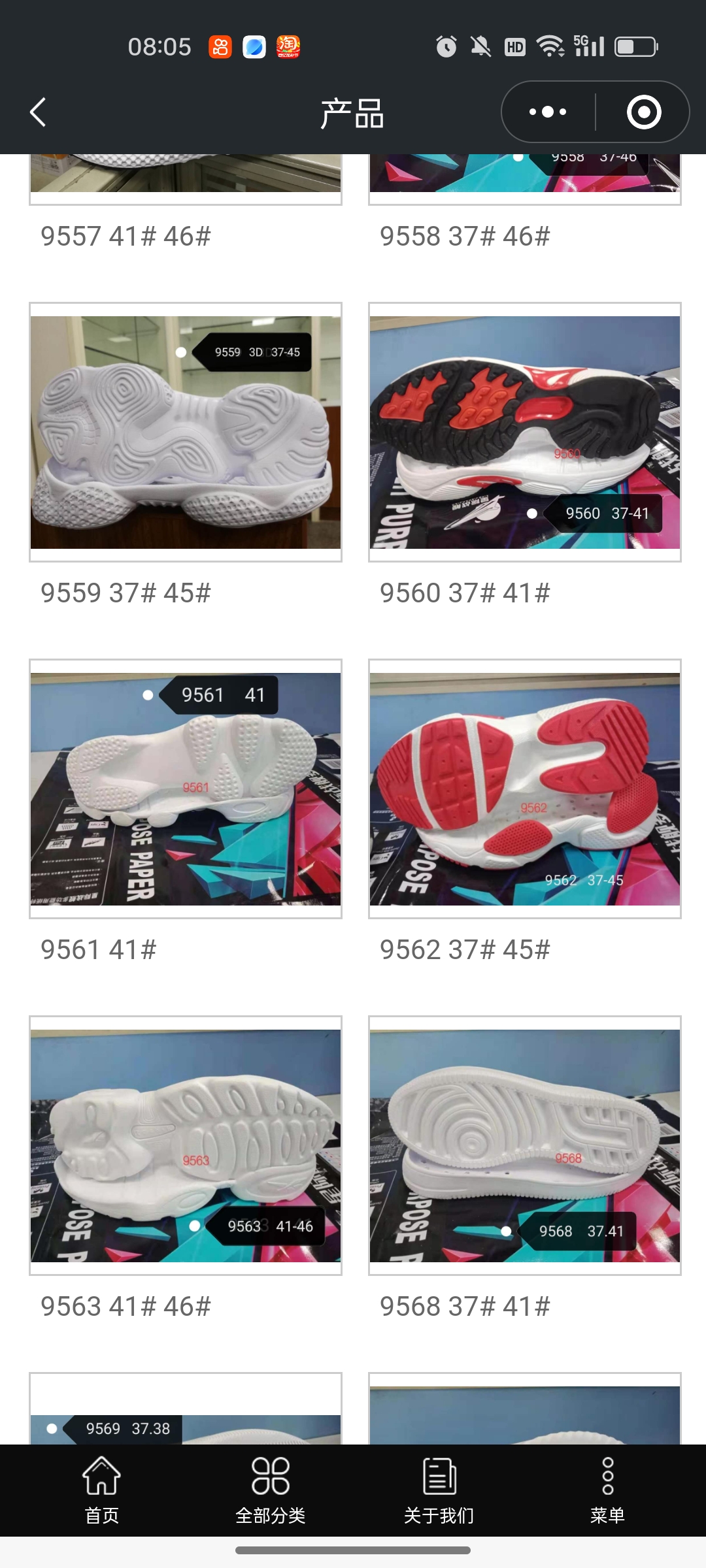
Task: View product 9560 37# 41# sole
Action: click(525, 433)
